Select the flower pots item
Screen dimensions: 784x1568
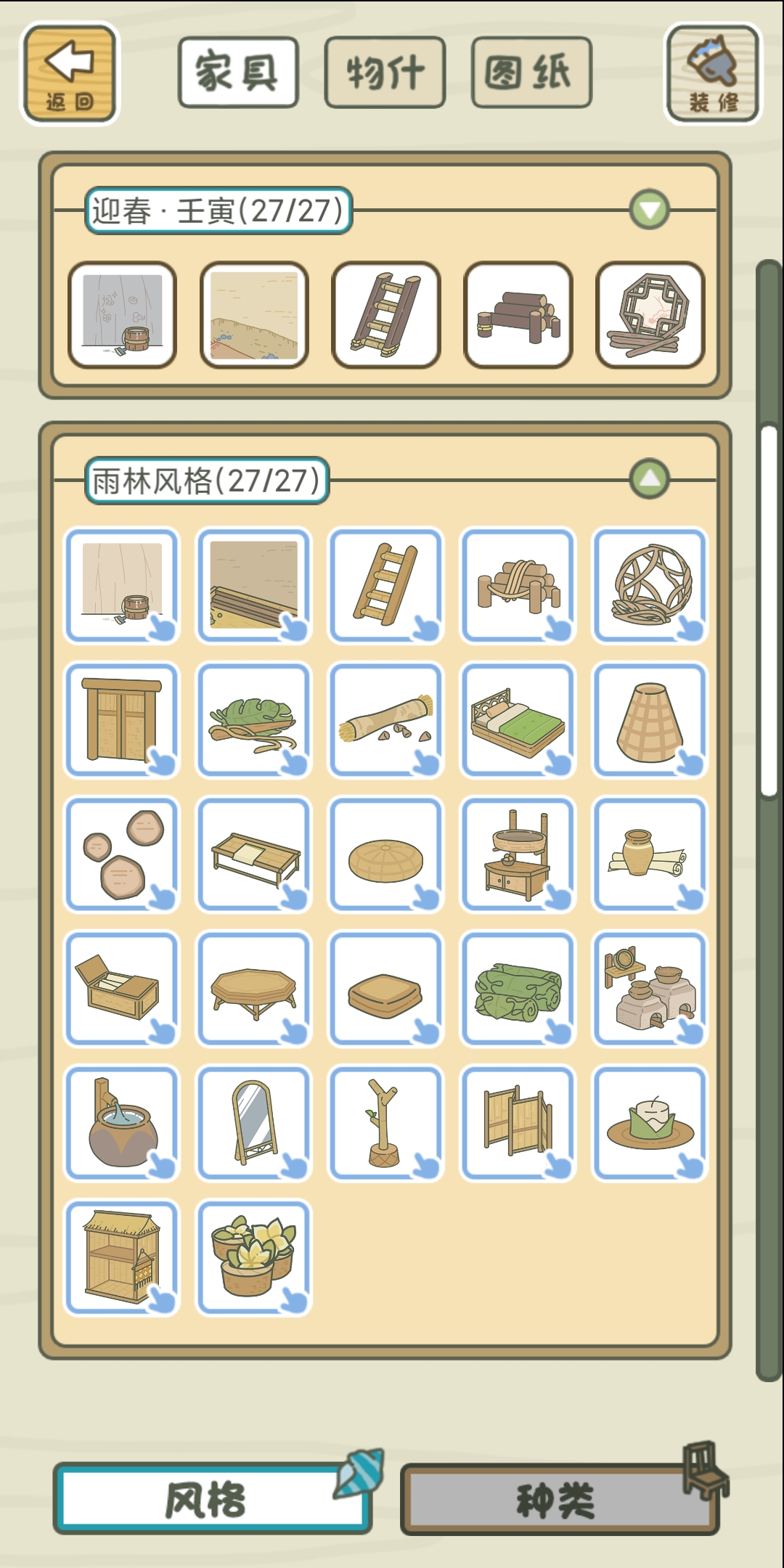254,1257
